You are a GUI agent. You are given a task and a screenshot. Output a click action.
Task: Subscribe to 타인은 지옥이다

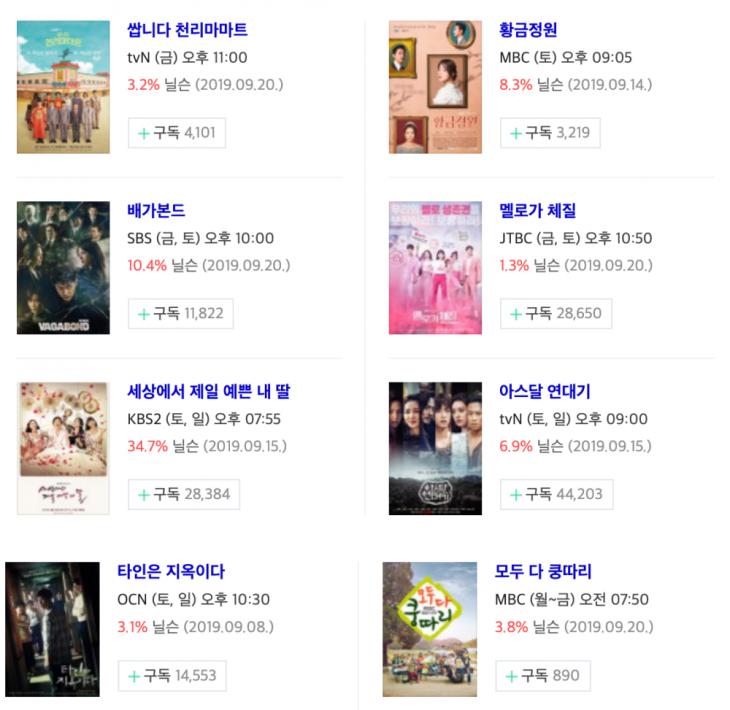pos(172,676)
